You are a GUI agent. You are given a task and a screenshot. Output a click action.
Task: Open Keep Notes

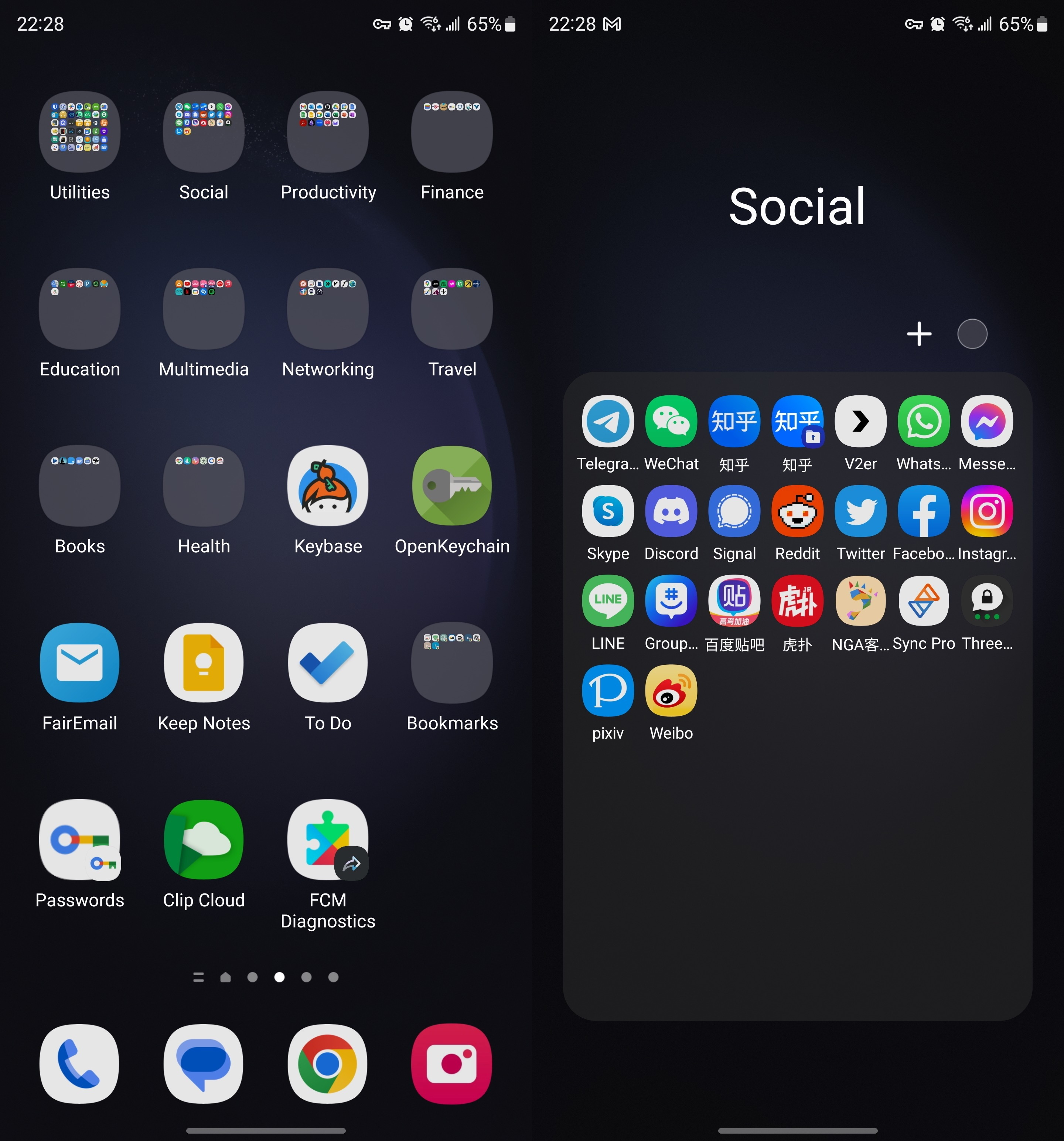(x=204, y=663)
